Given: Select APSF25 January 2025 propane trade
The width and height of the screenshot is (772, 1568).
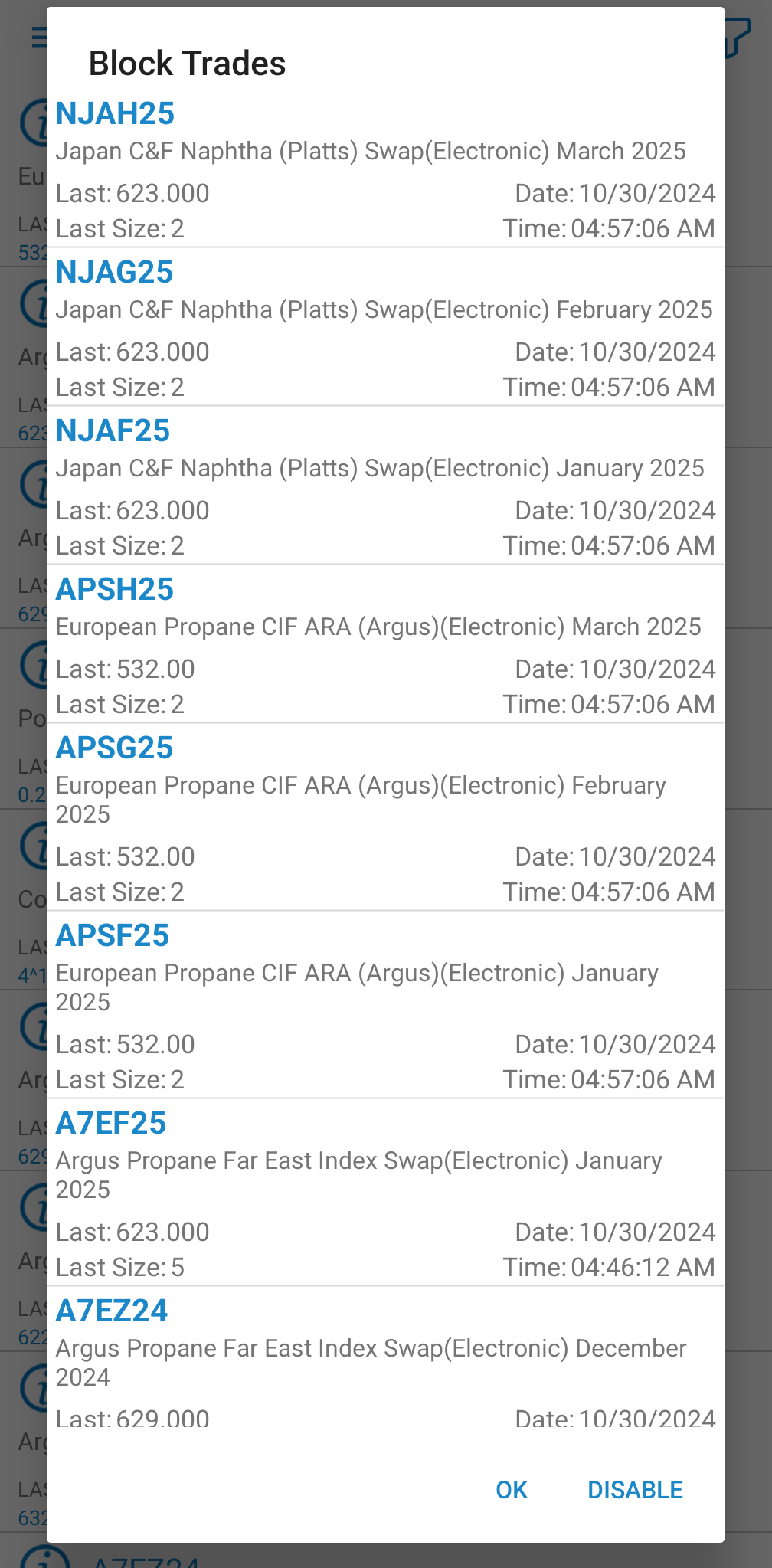Looking at the screenshot, I should click(385, 1005).
